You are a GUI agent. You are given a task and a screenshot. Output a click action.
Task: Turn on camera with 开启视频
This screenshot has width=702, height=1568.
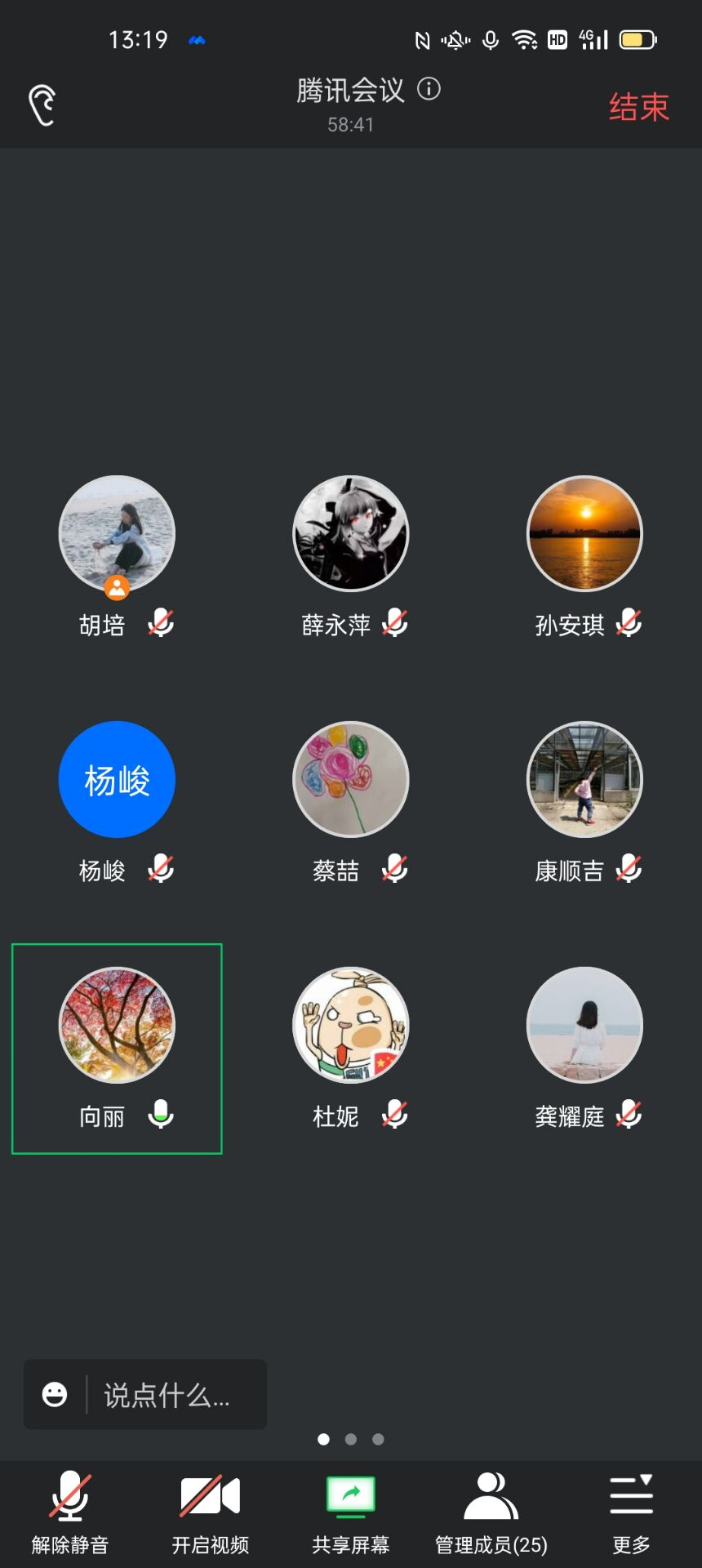(x=210, y=1510)
